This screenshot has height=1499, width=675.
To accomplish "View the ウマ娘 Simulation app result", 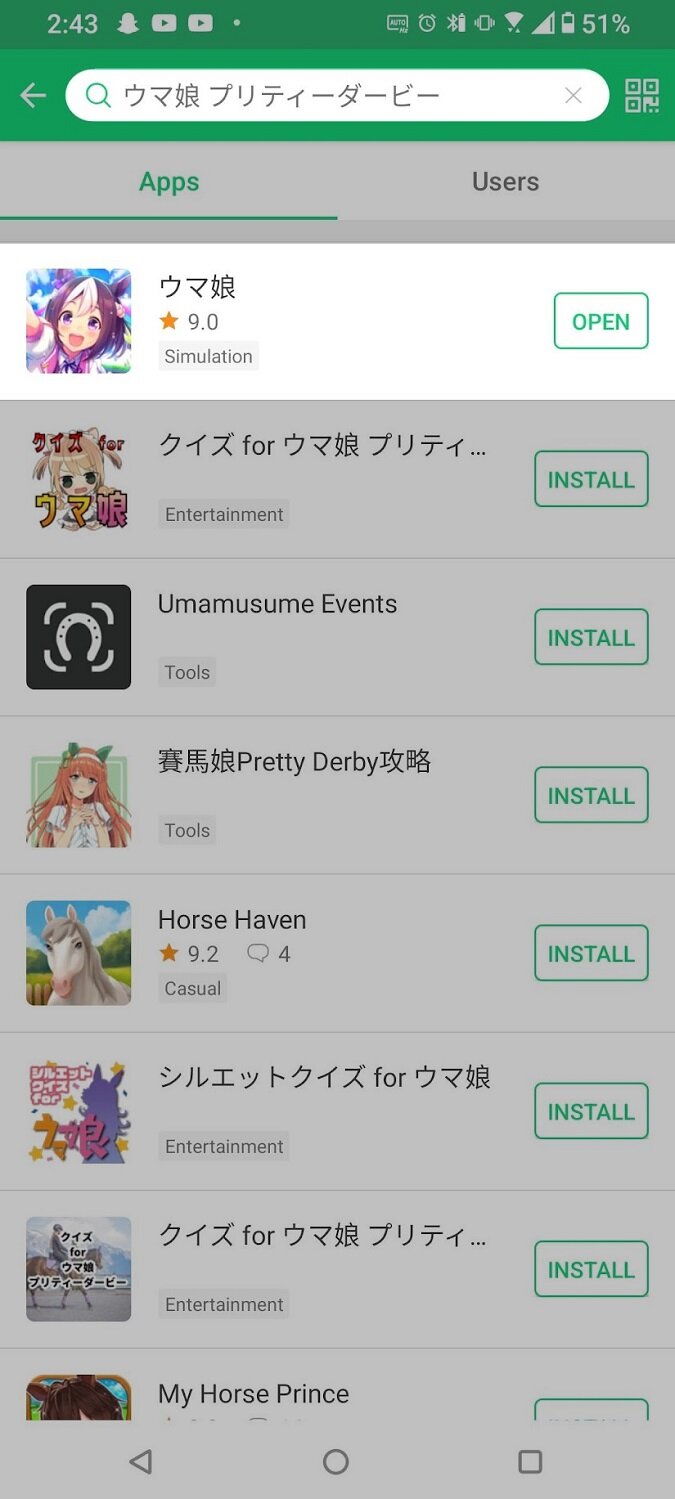I will (x=337, y=321).
